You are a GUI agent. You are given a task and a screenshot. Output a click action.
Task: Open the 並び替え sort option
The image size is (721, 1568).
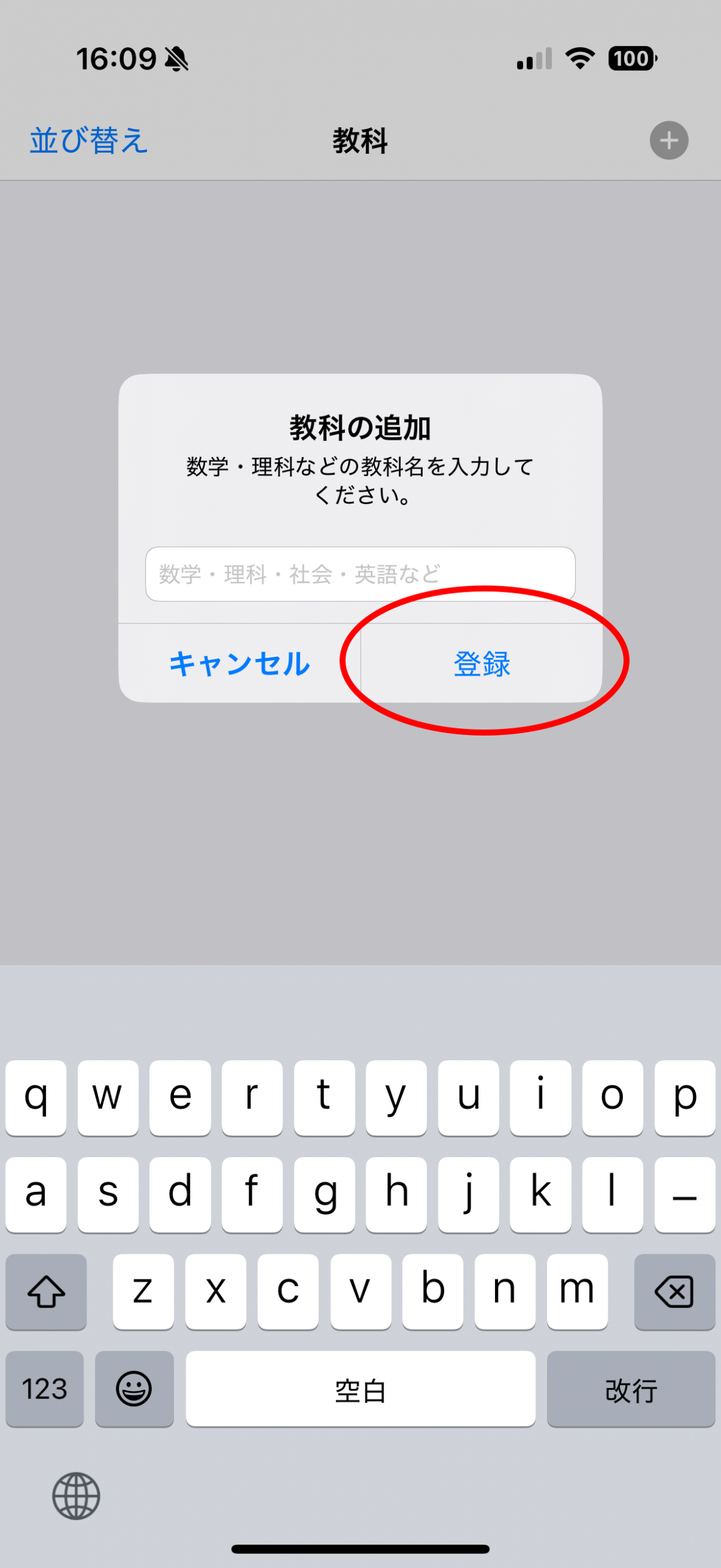(89, 141)
